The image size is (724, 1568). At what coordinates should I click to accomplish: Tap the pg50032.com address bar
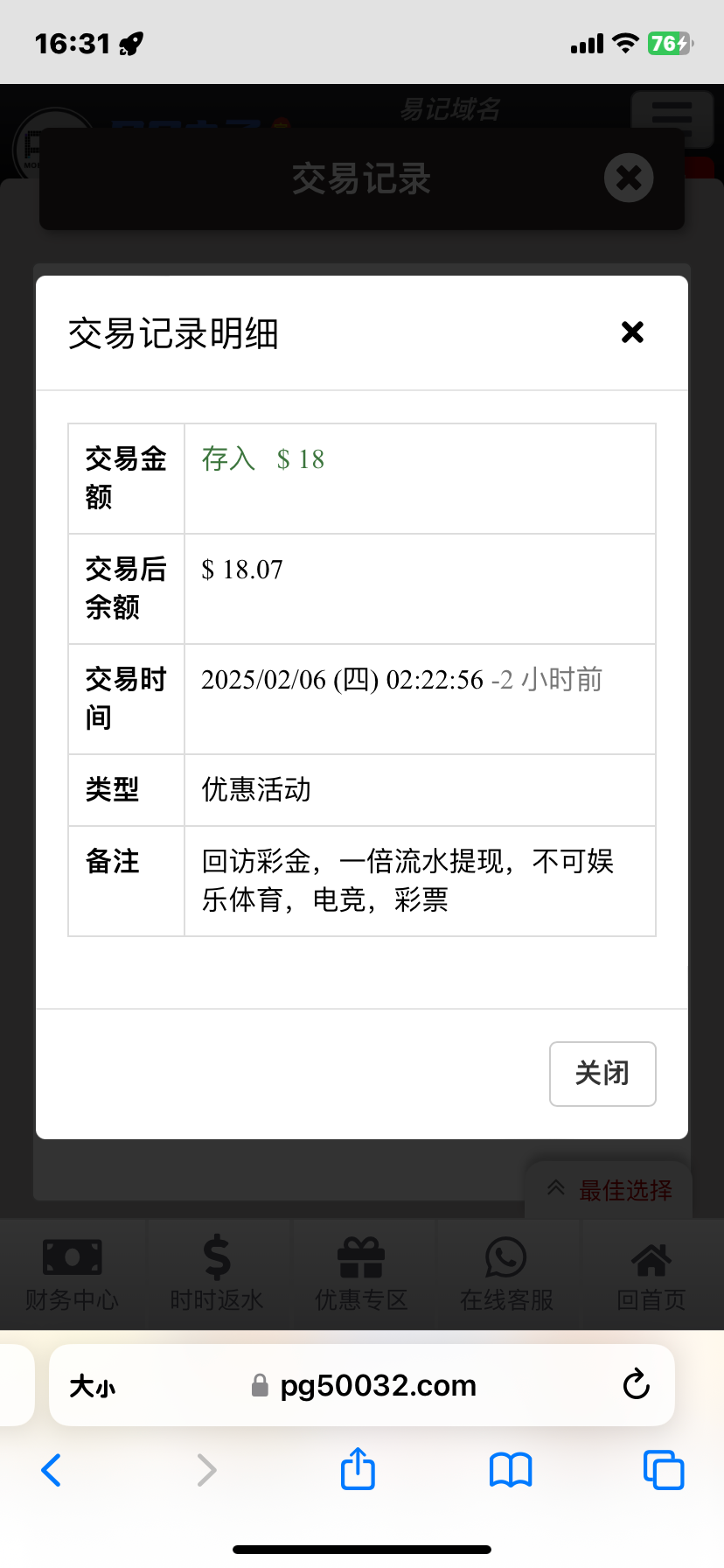pyautogui.click(x=376, y=1386)
